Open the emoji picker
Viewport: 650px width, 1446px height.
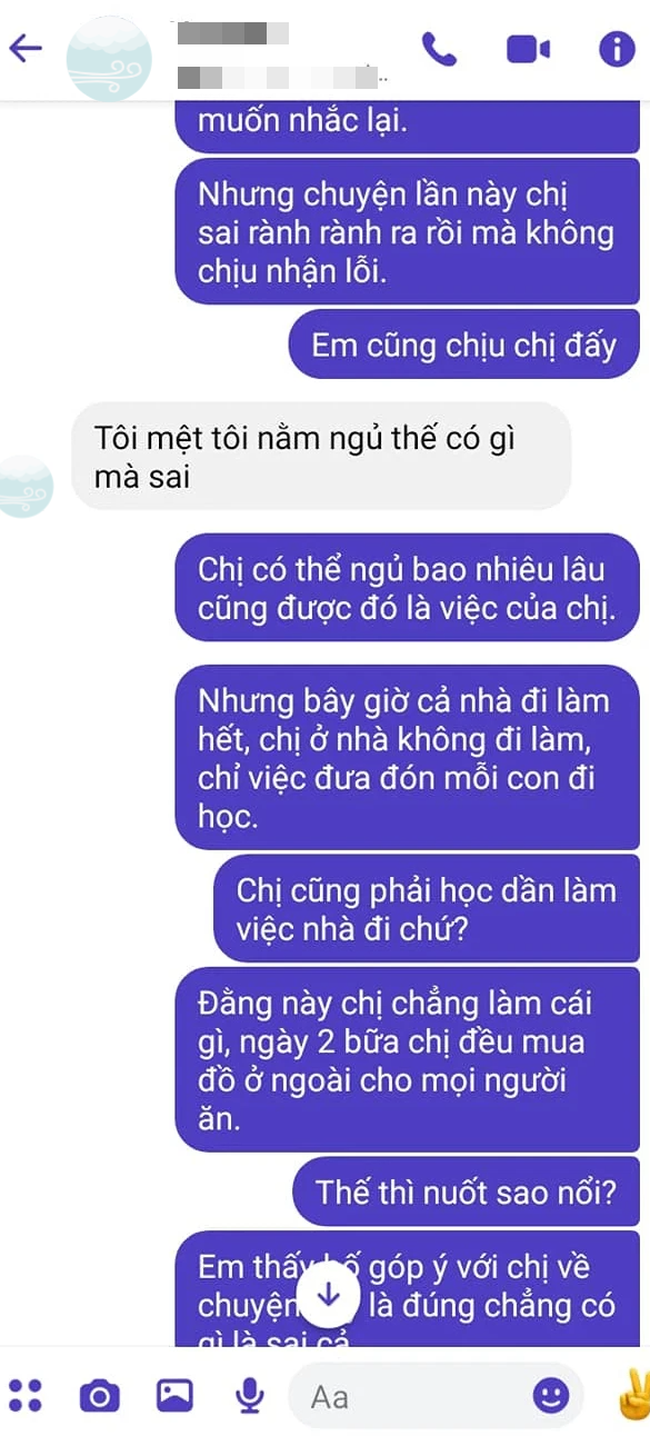pos(551,1395)
